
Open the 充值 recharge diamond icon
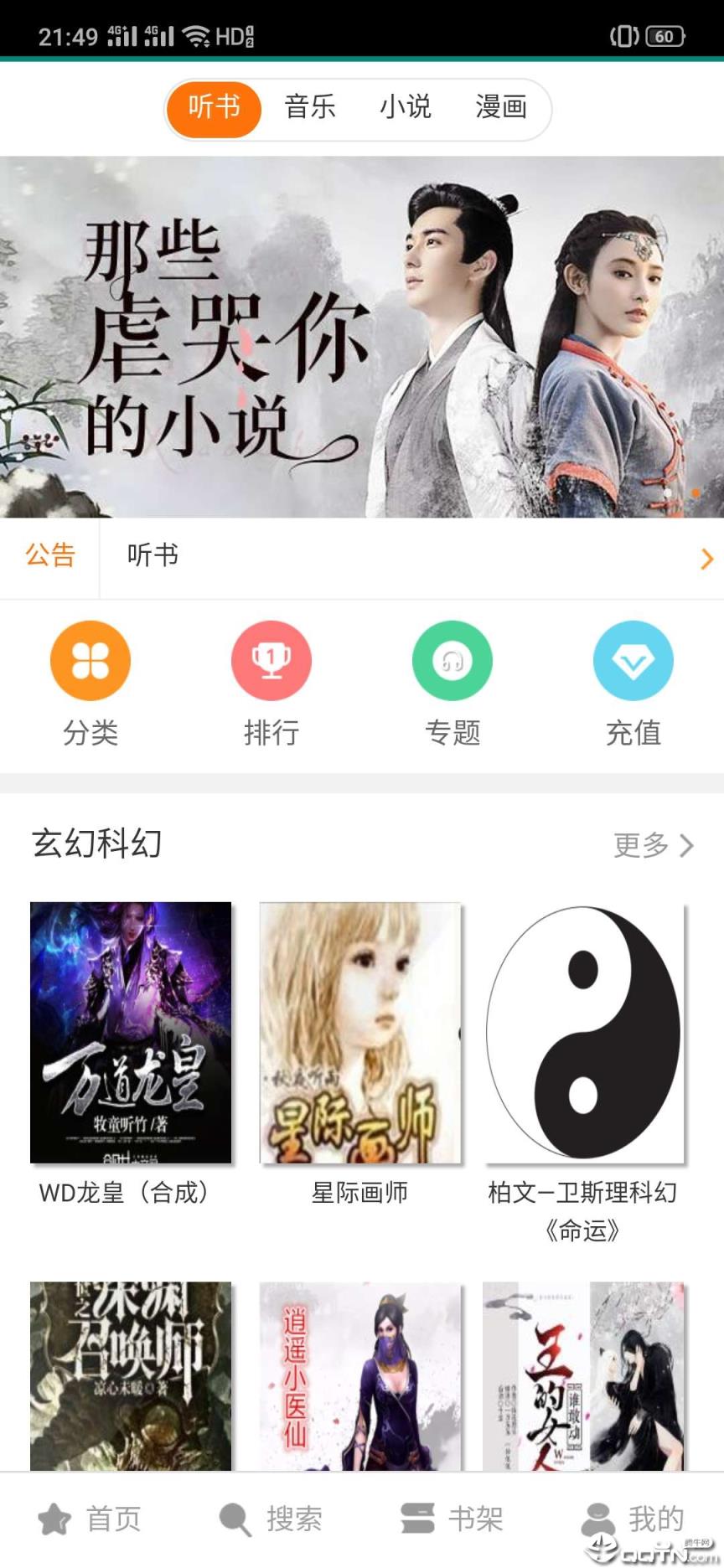point(633,660)
